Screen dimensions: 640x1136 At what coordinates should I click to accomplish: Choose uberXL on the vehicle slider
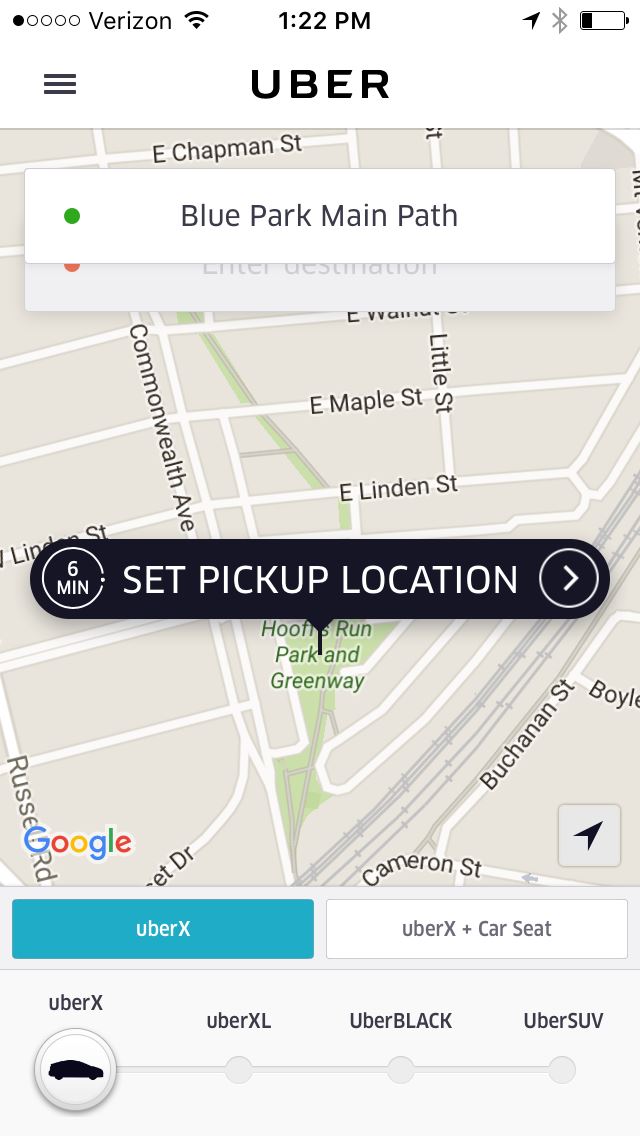tap(238, 1069)
